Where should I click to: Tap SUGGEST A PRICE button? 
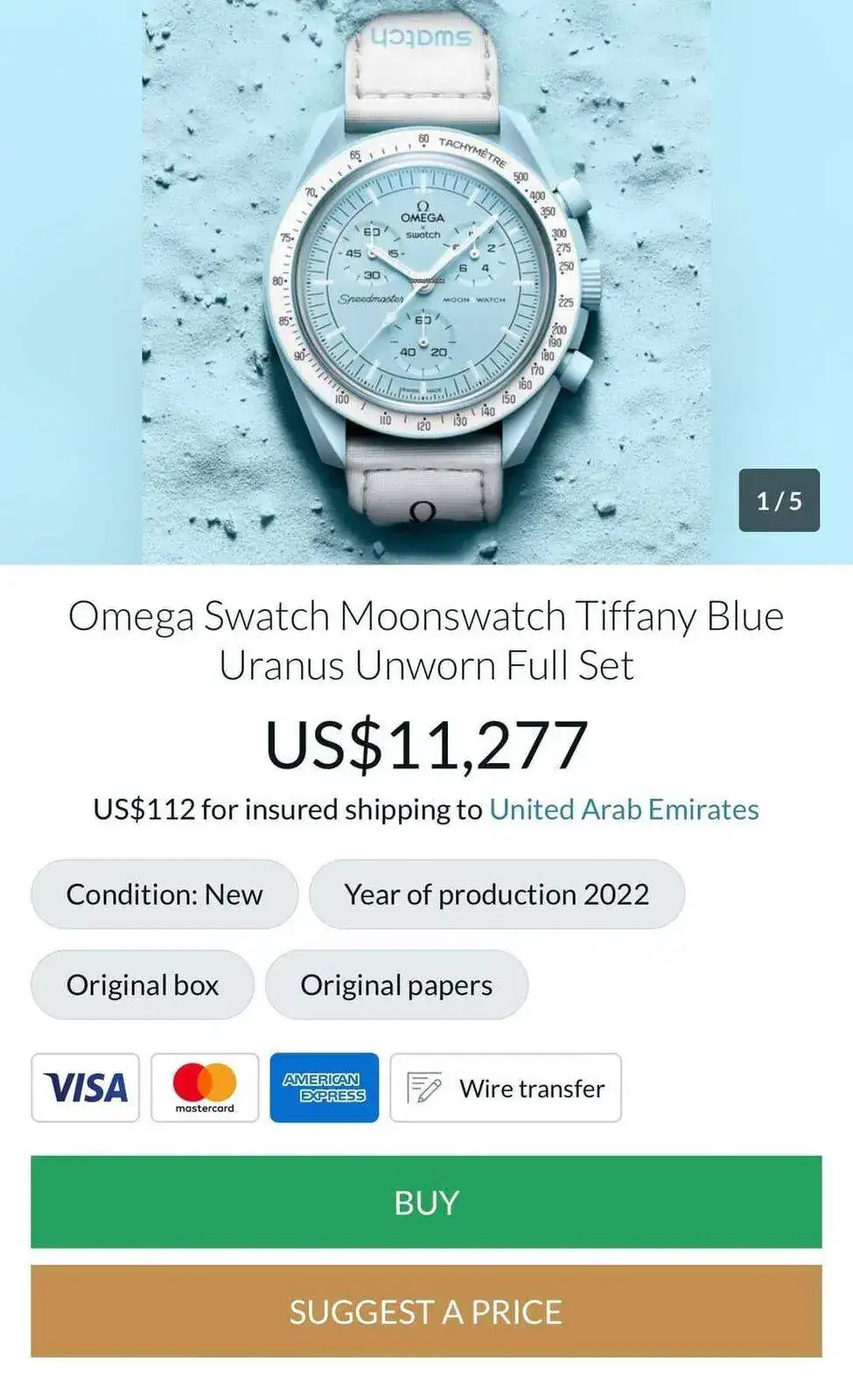click(x=426, y=1311)
